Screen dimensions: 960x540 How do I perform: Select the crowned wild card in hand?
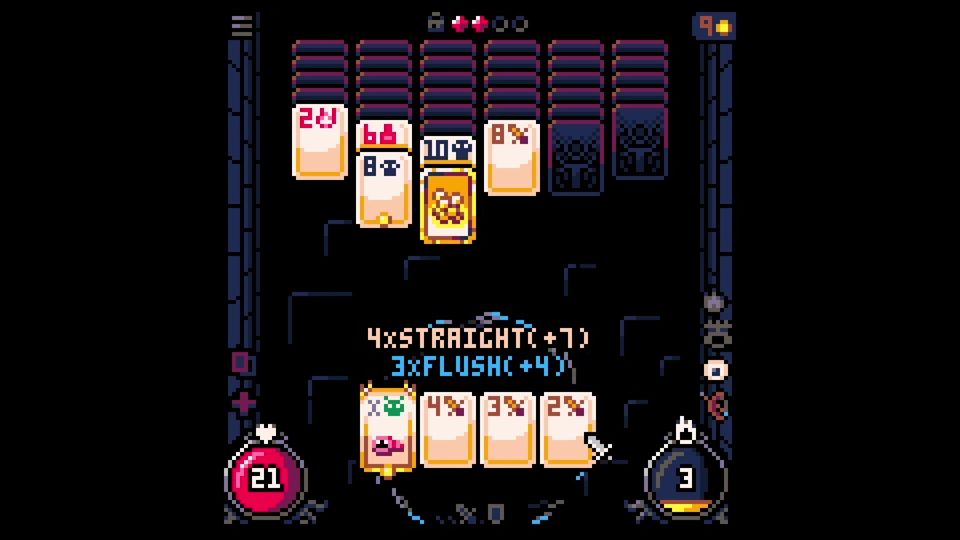(x=387, y=430)
